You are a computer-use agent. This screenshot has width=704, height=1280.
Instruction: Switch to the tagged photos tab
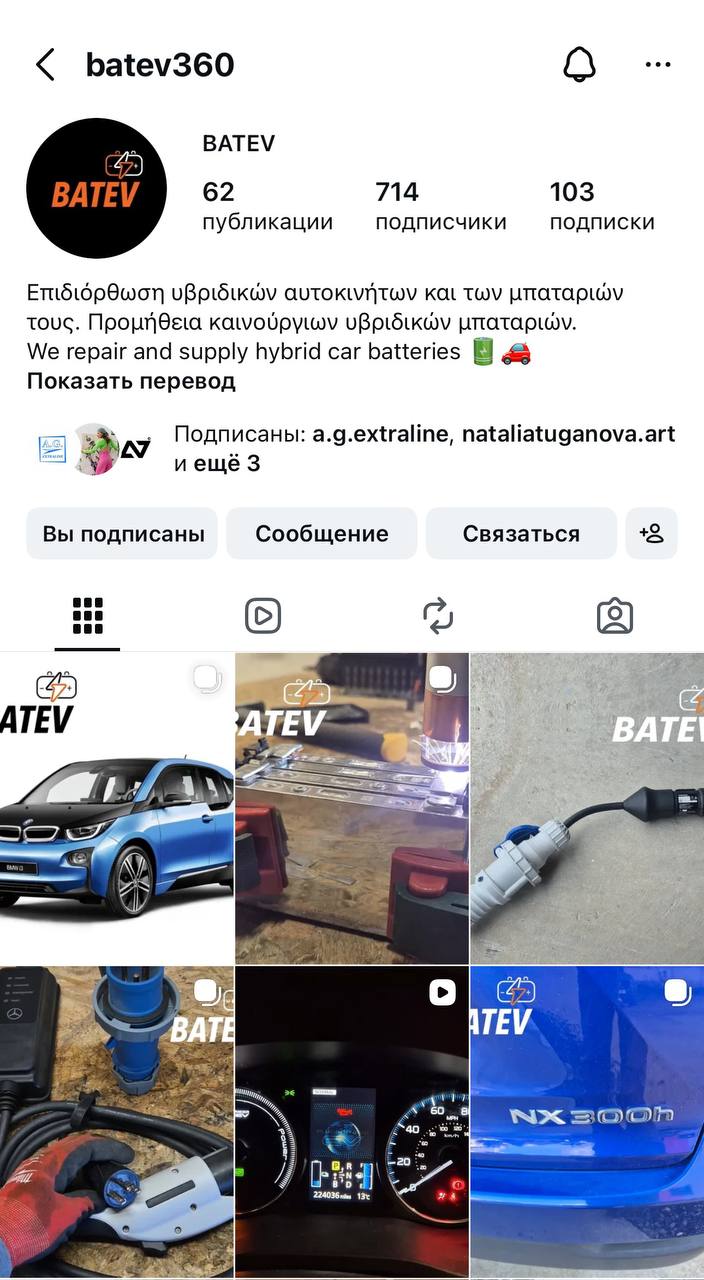[x=615, y=616]
